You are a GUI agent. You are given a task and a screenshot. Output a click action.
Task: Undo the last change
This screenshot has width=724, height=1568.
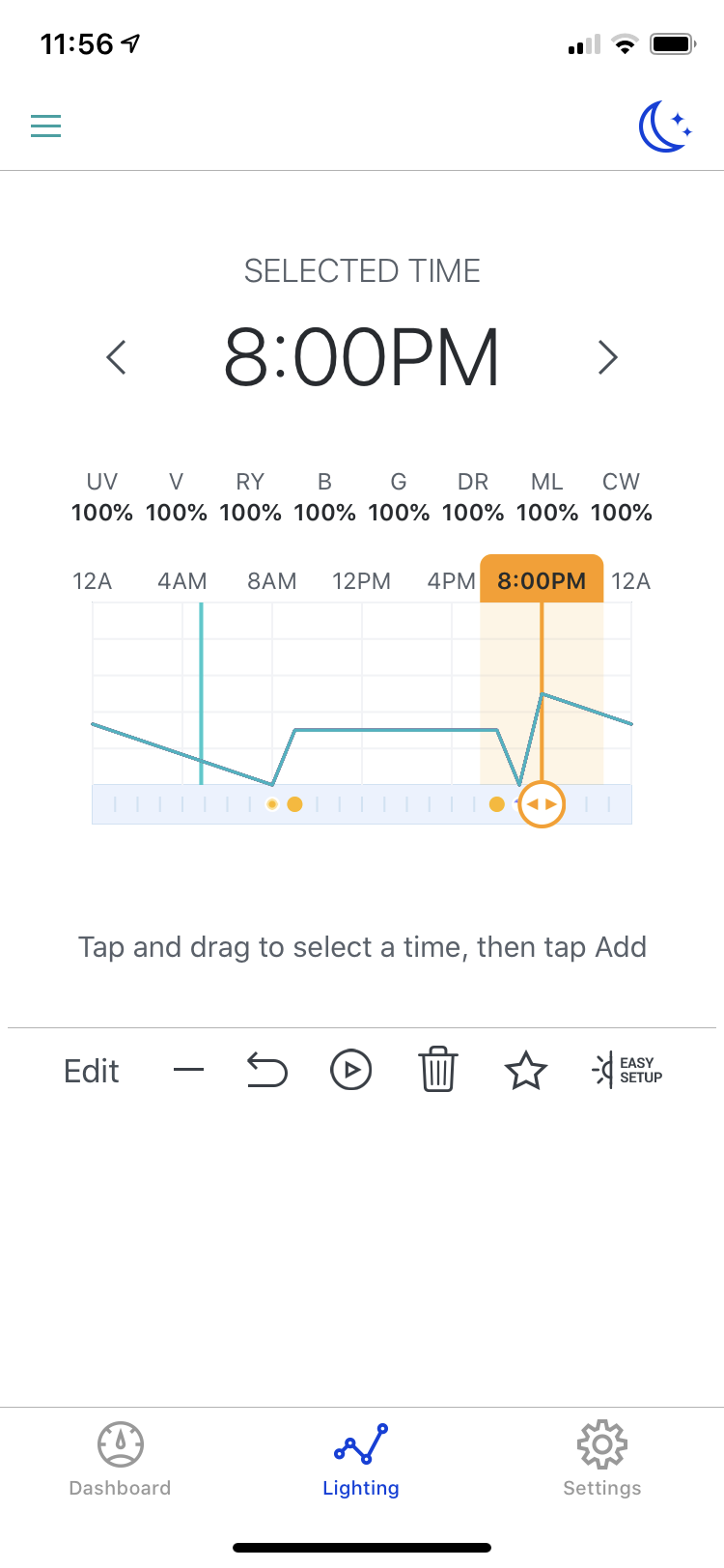point(267,1070)
